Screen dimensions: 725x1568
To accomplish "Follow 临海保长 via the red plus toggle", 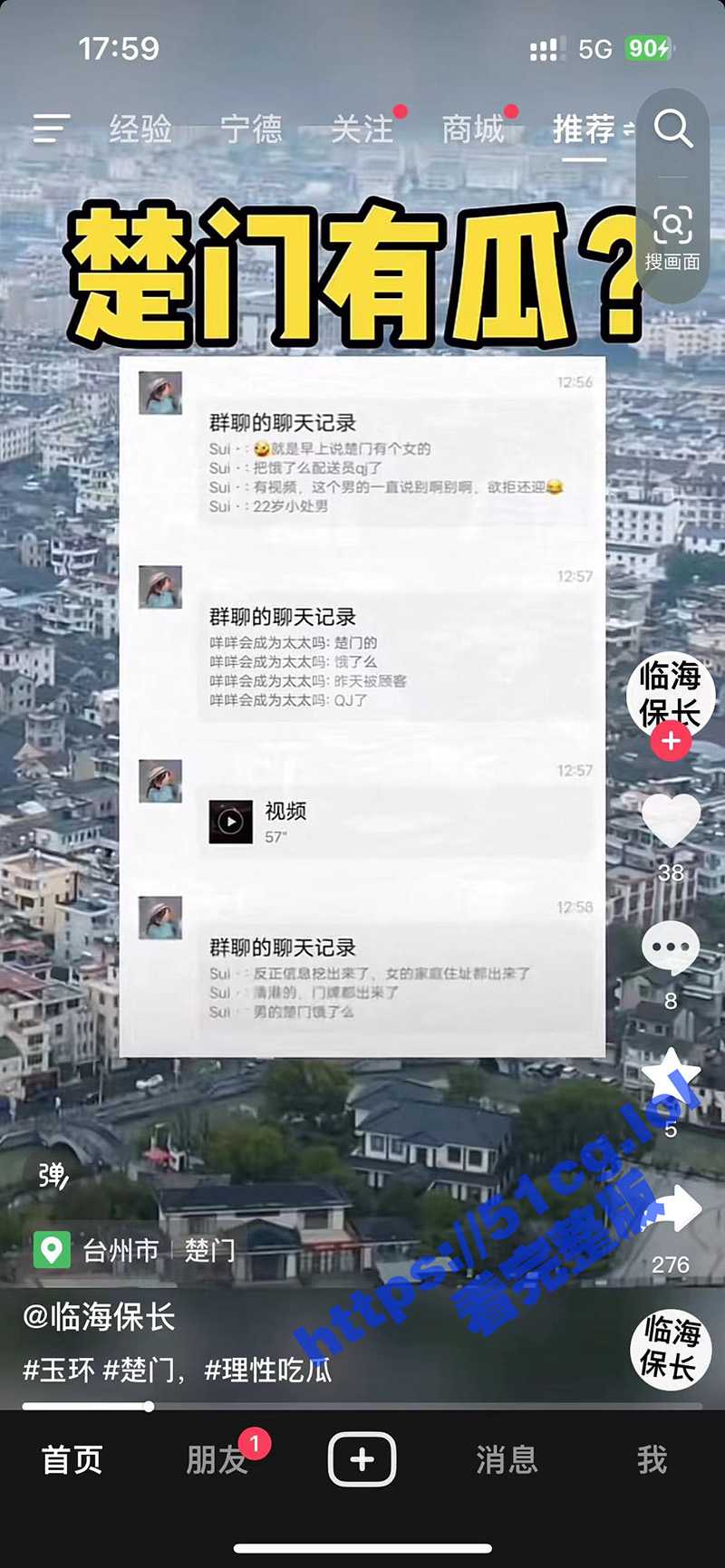I will [x=669, y=741].
